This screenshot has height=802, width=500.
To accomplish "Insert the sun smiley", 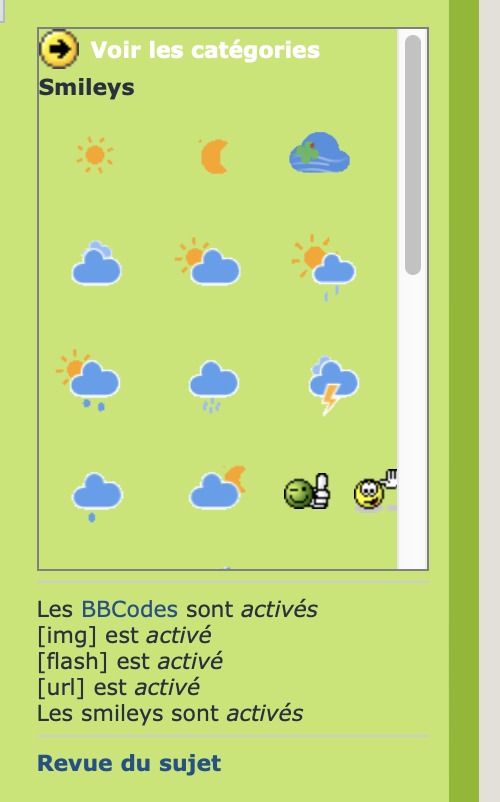I will coord(95,154).
